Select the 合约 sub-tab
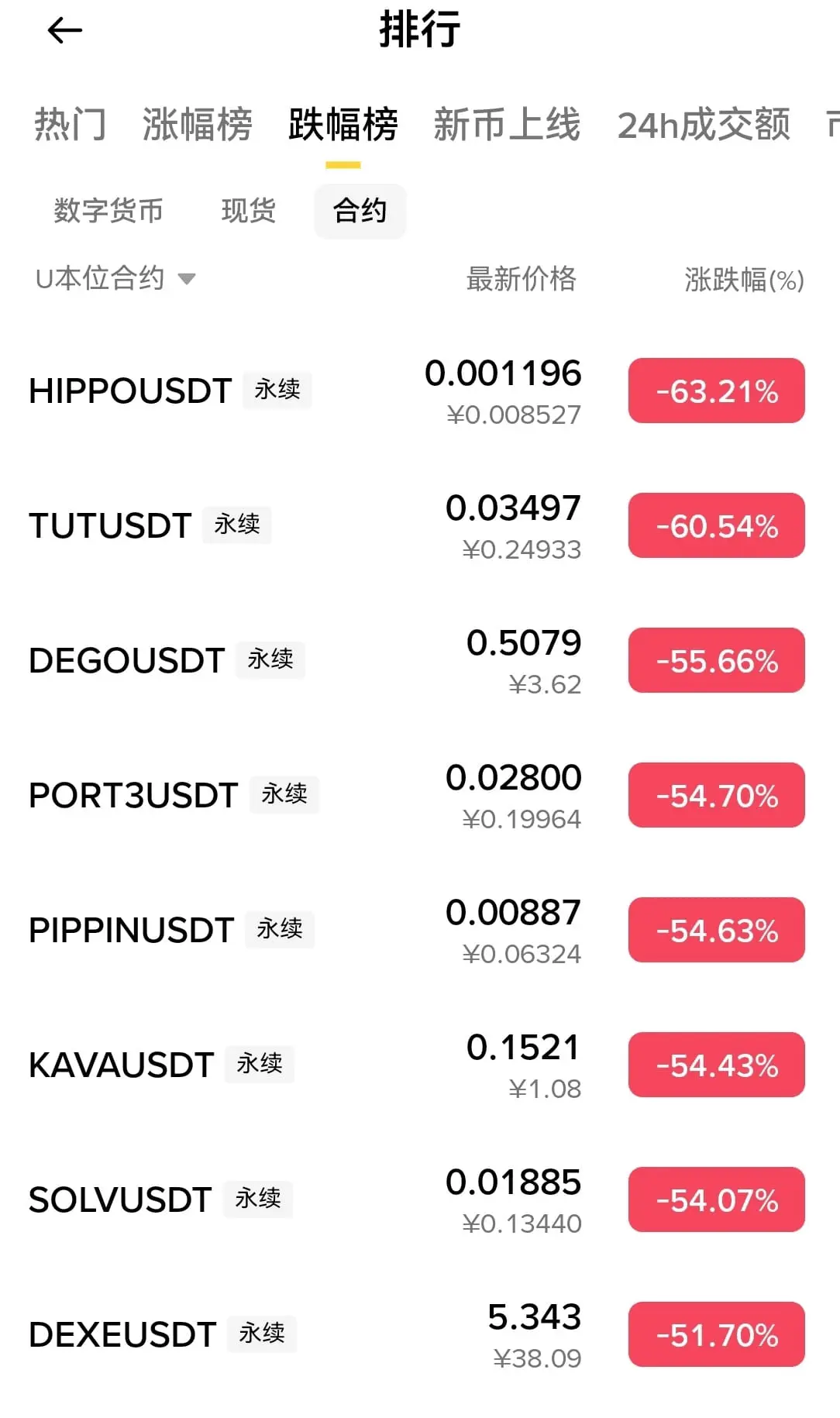Image resolution: width=840 pixels, height=1418 pixels. point(360,211)
